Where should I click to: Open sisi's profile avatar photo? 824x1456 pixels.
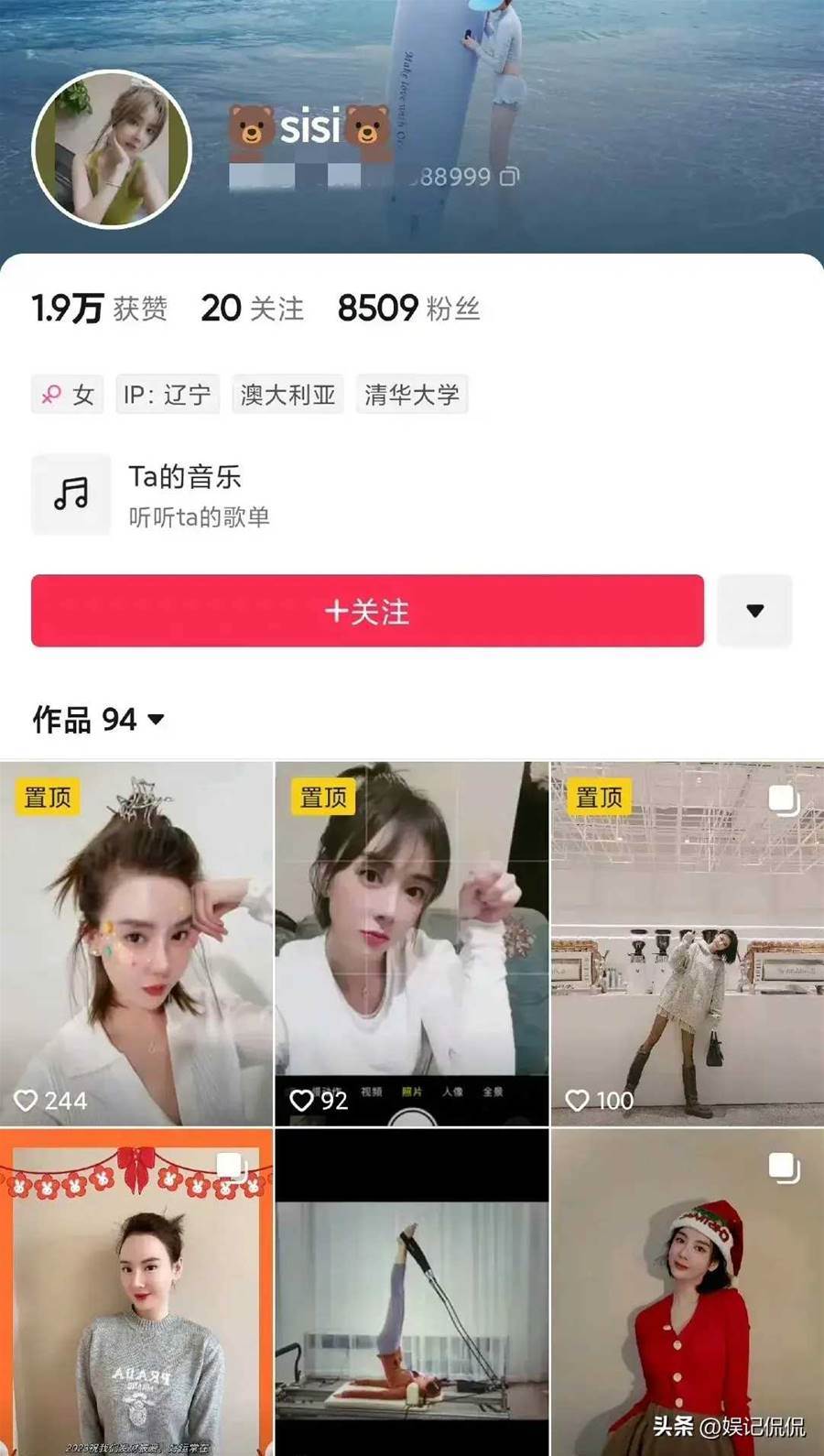tap(112, 149)
